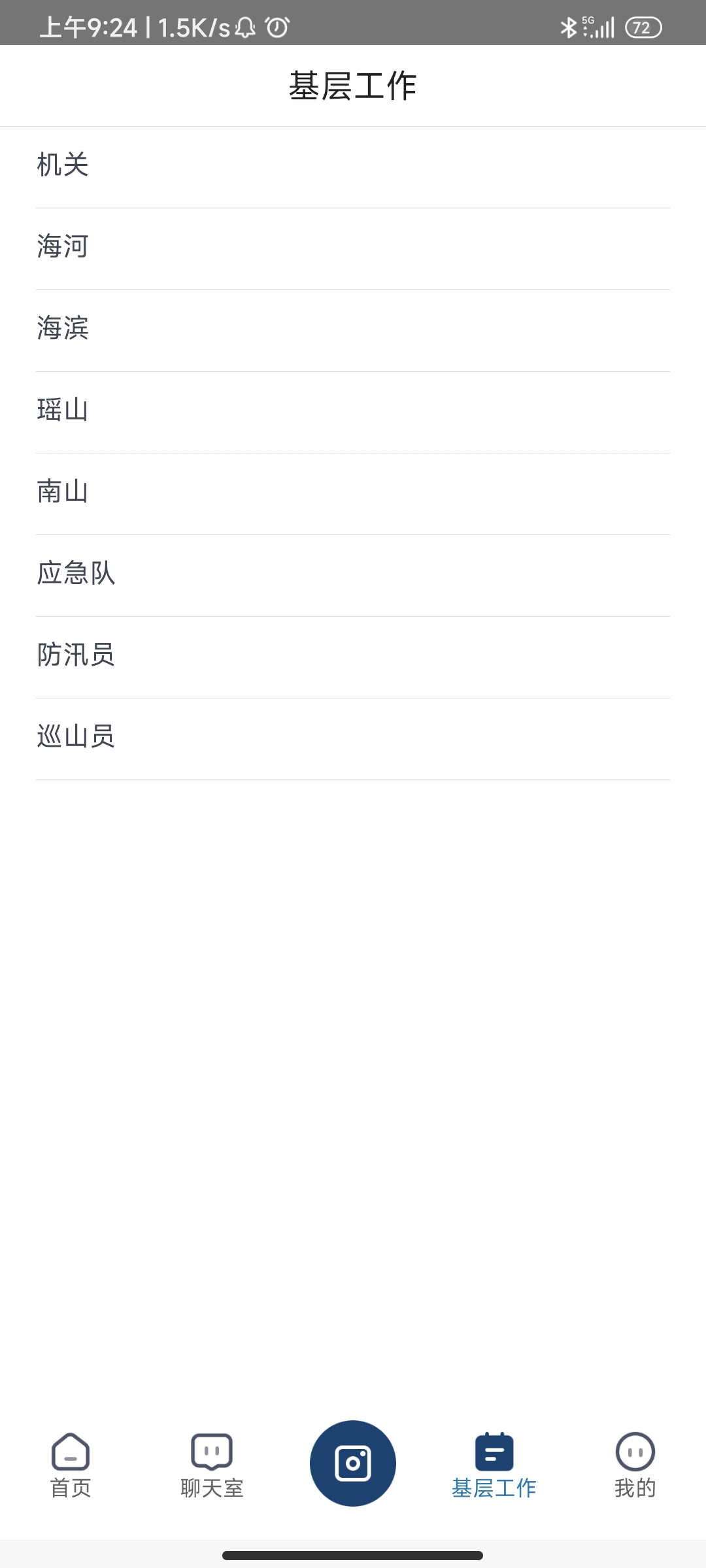Select the 海河 row
The width and height of the screenshot is (706, 1568).
(x=353, y=247)
